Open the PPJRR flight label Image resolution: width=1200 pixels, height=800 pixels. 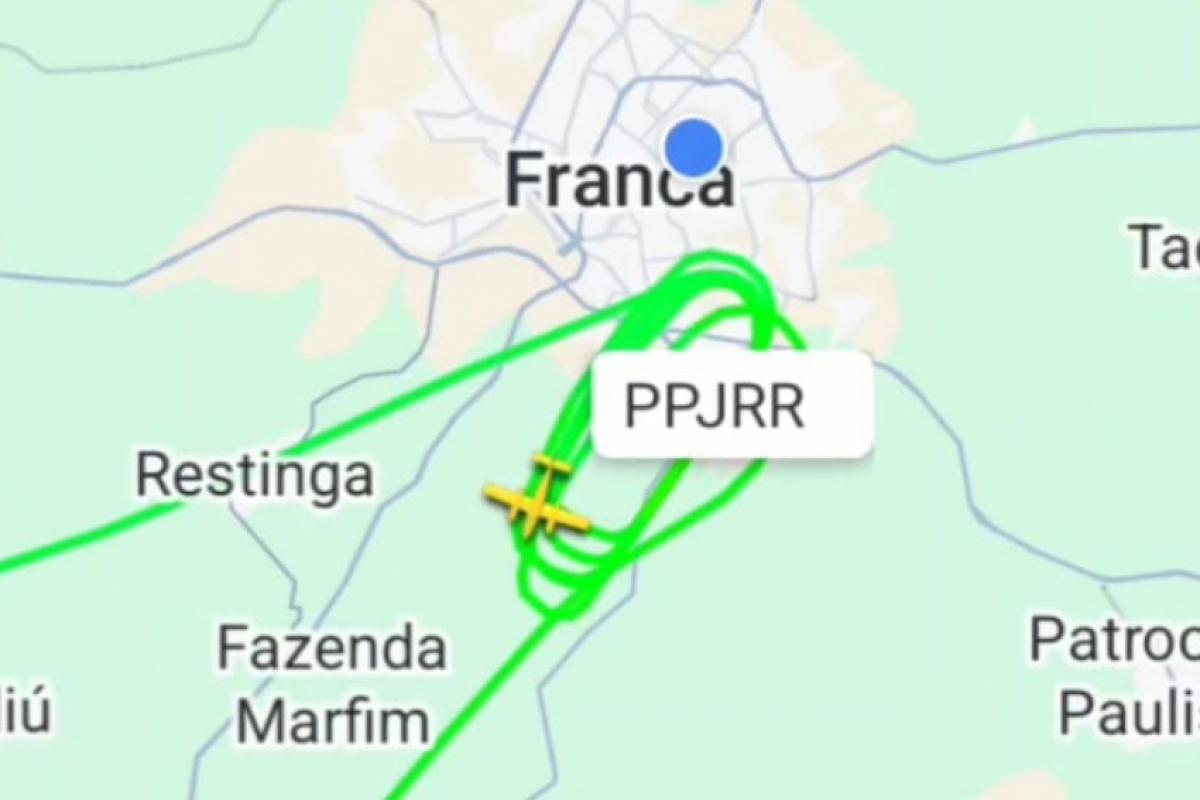pyautogui.click(x=732, y=405)
